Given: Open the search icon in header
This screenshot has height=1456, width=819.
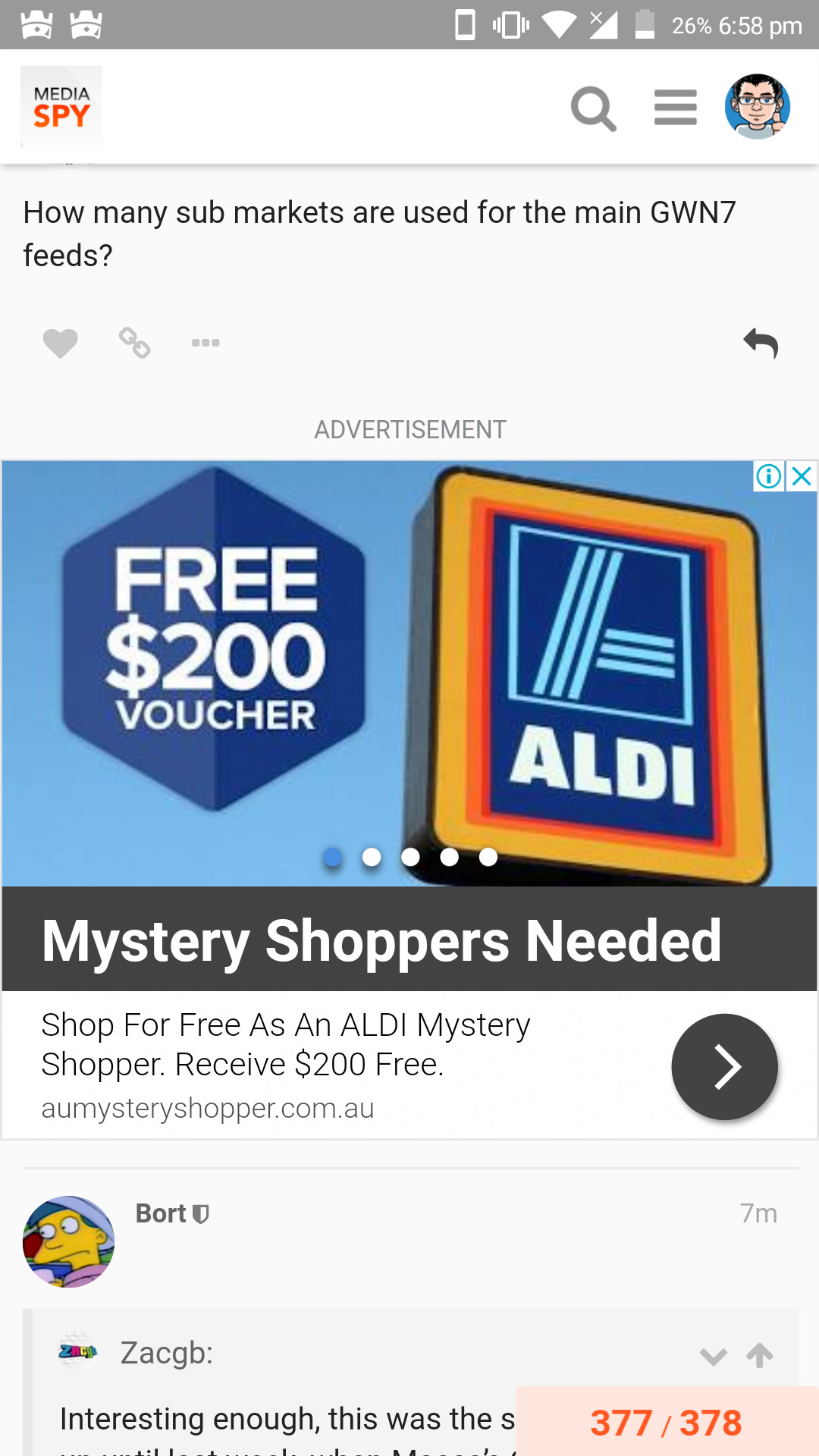Looking at the screenshot, I should point(593,108).
